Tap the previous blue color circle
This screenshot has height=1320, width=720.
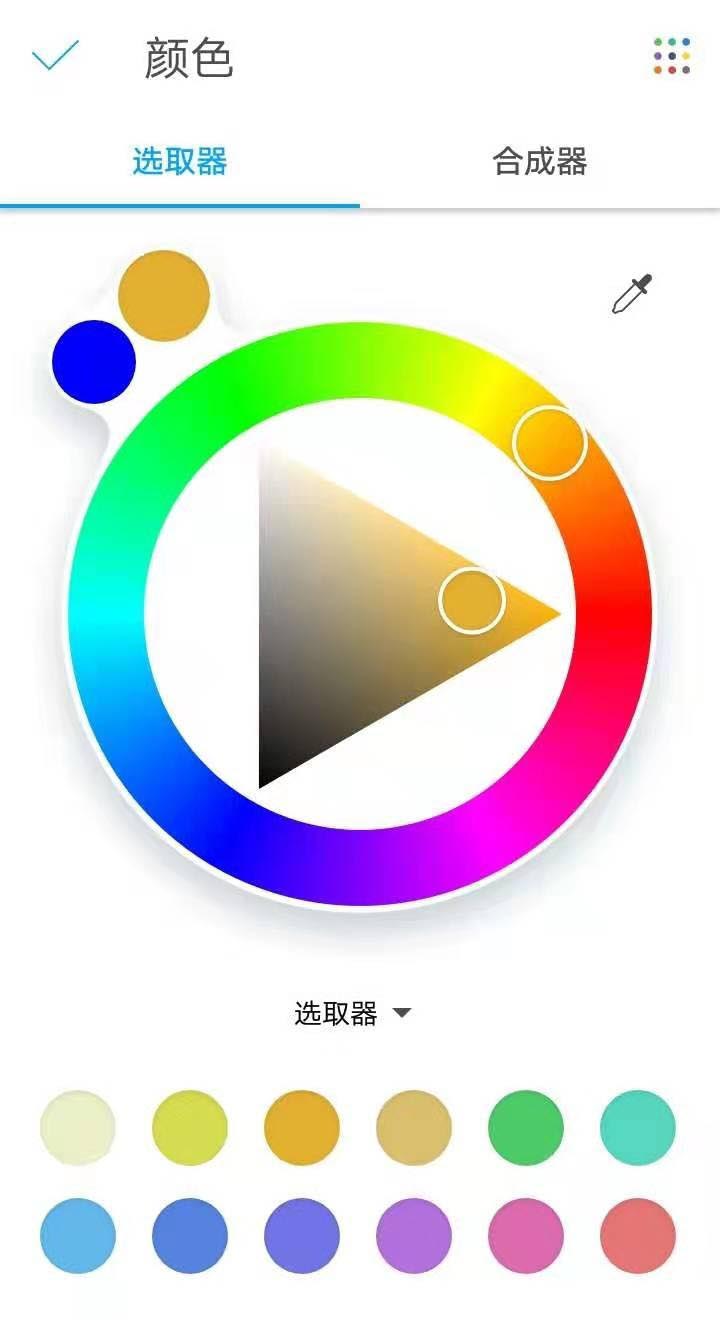94,362
